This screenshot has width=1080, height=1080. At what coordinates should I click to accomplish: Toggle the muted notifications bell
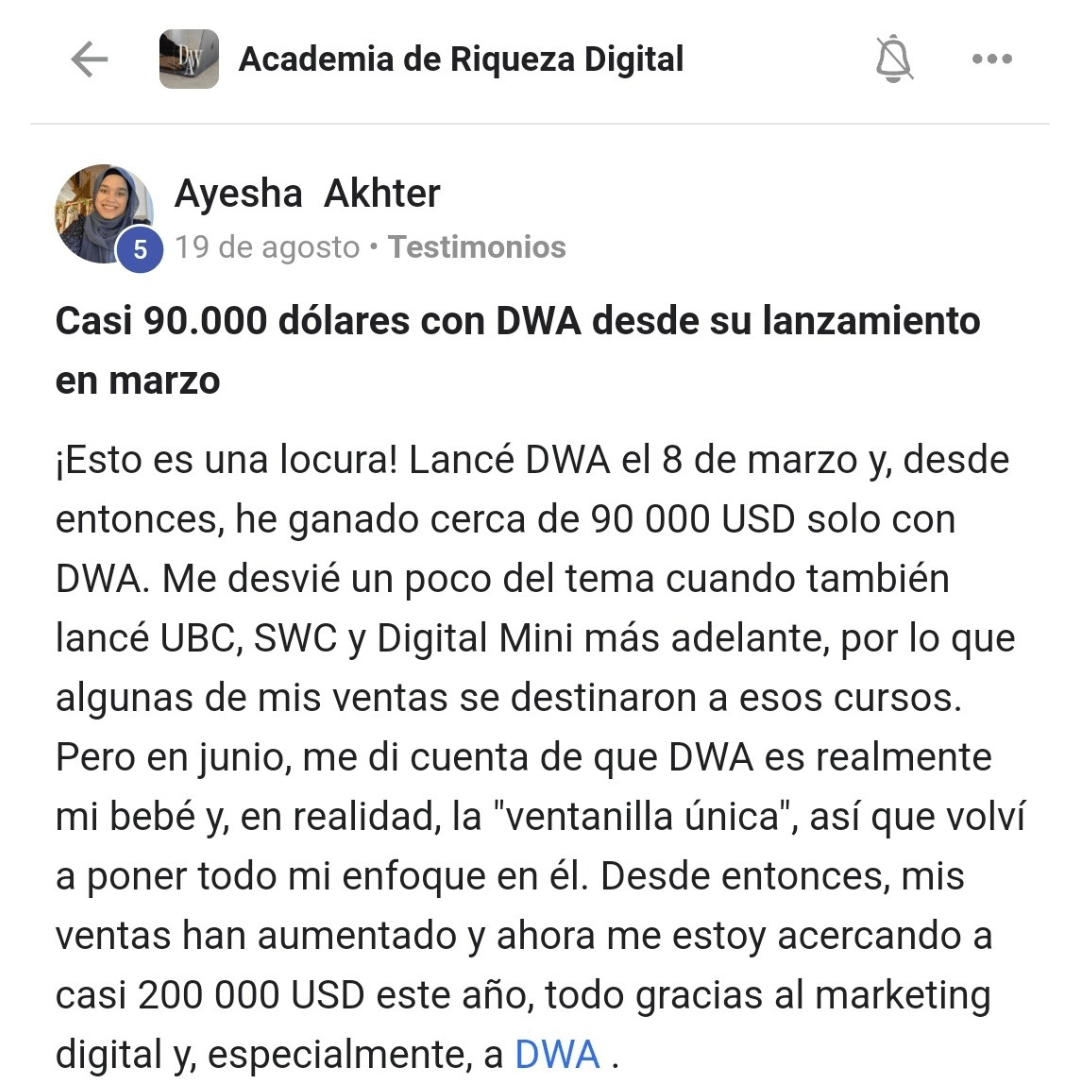click(894, 60)
